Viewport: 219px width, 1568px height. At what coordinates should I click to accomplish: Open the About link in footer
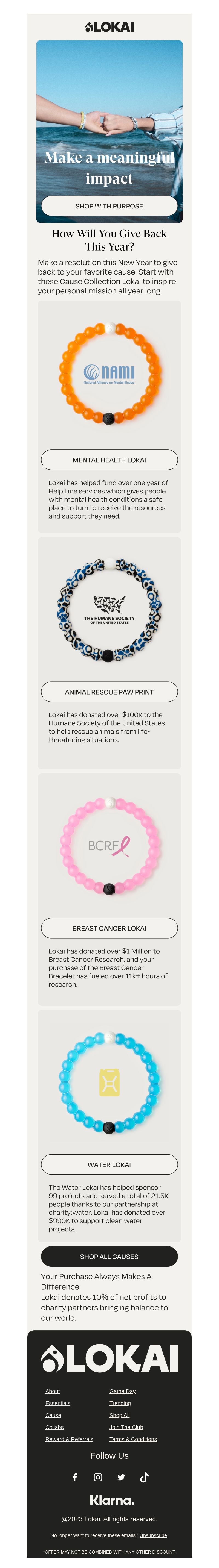point(53,1391)
